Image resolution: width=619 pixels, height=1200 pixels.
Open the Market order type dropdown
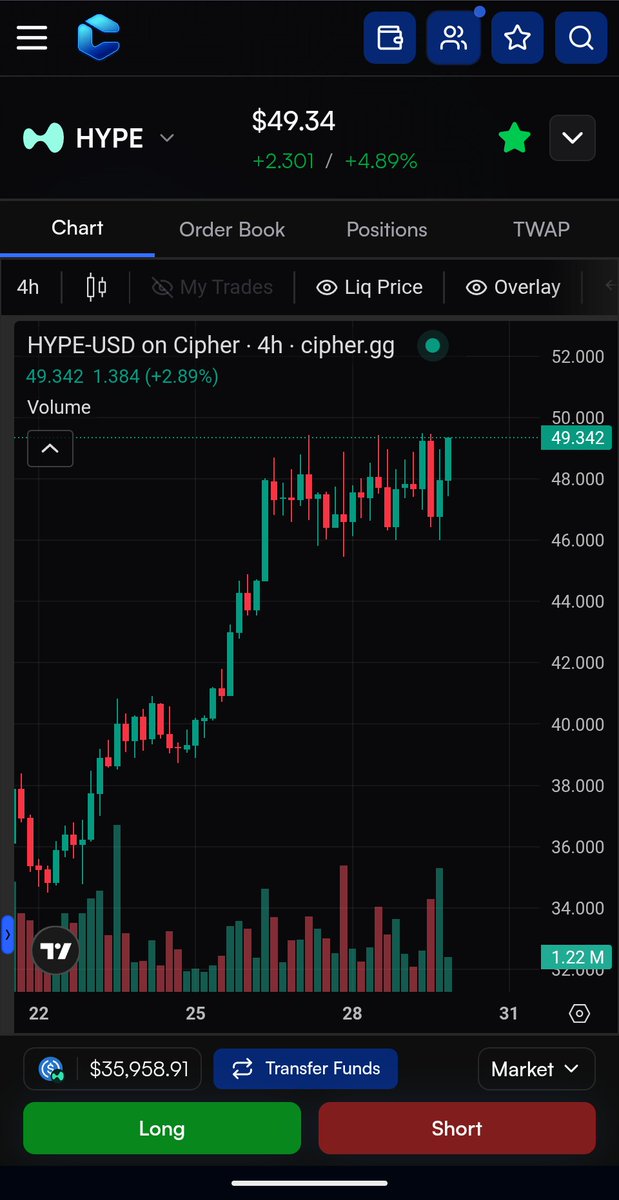point(536,1069)
